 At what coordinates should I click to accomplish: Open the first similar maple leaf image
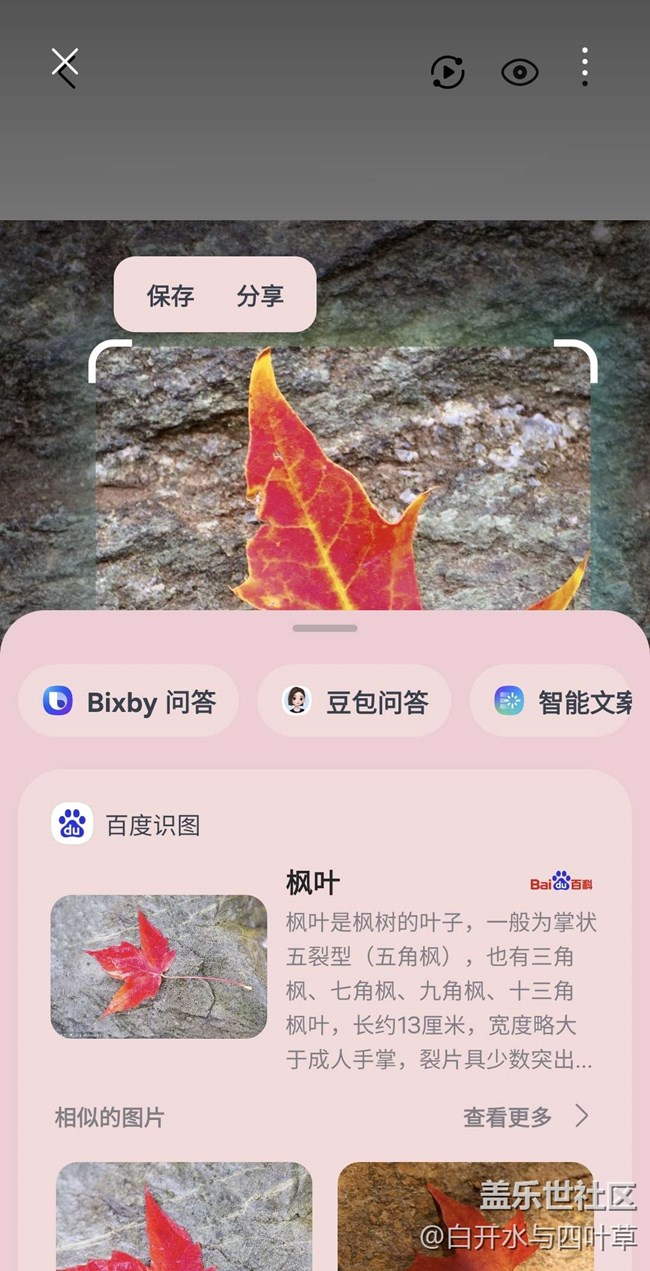(184, 1215)
